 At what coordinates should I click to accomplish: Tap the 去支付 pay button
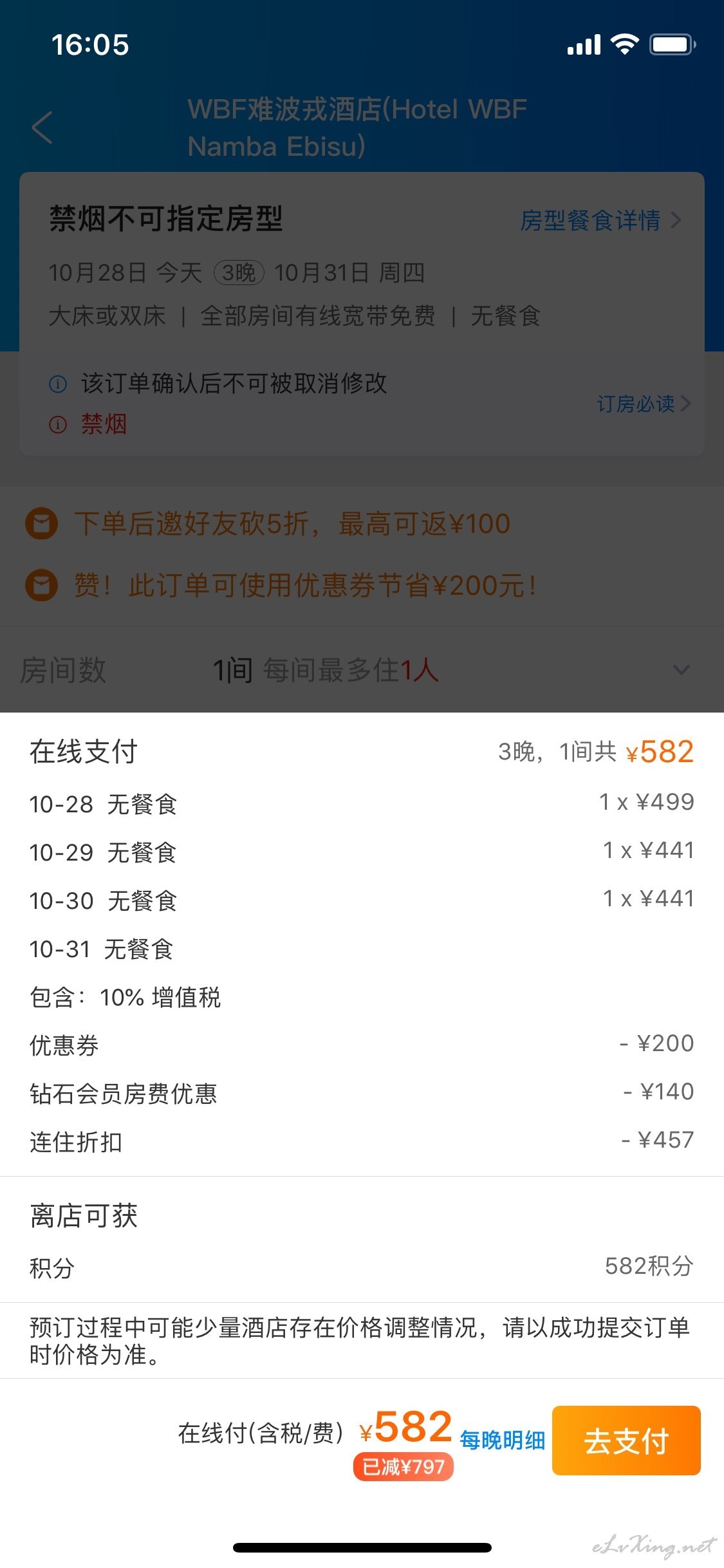626,1441
